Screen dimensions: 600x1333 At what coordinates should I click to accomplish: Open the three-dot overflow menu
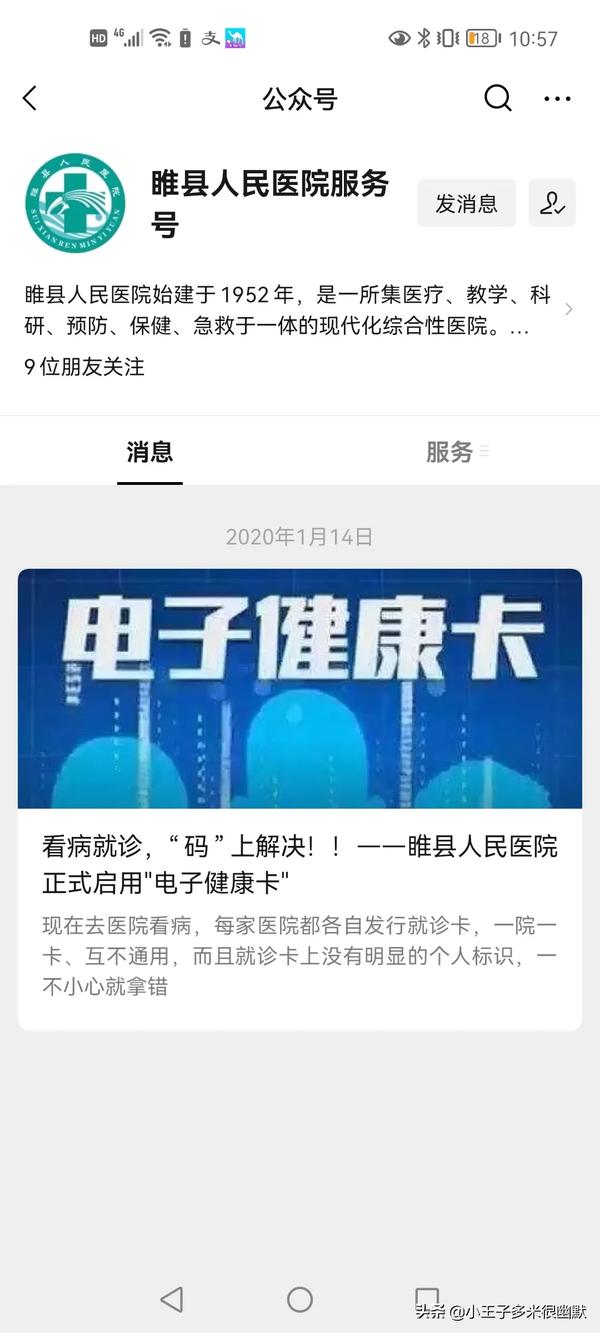click(557, 98)
